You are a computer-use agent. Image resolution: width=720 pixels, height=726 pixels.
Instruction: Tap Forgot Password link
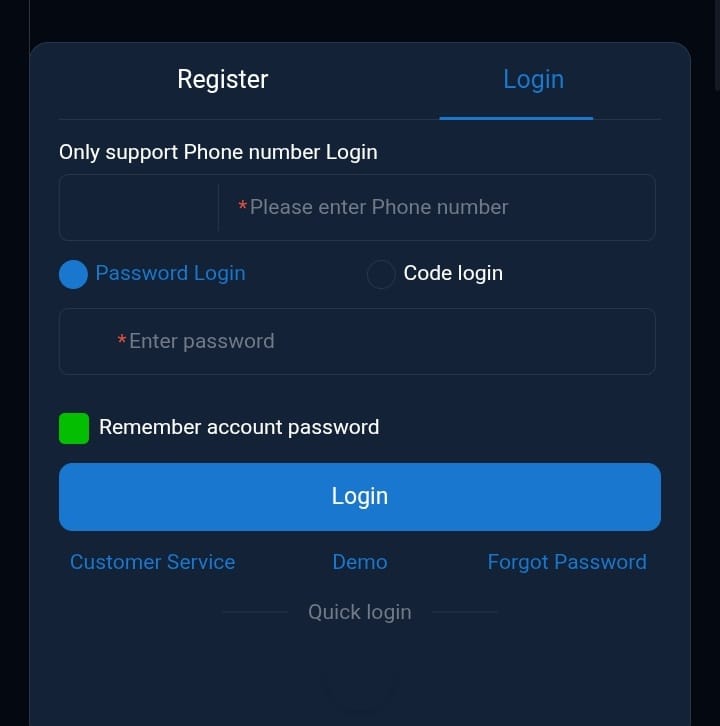[567, 562]
